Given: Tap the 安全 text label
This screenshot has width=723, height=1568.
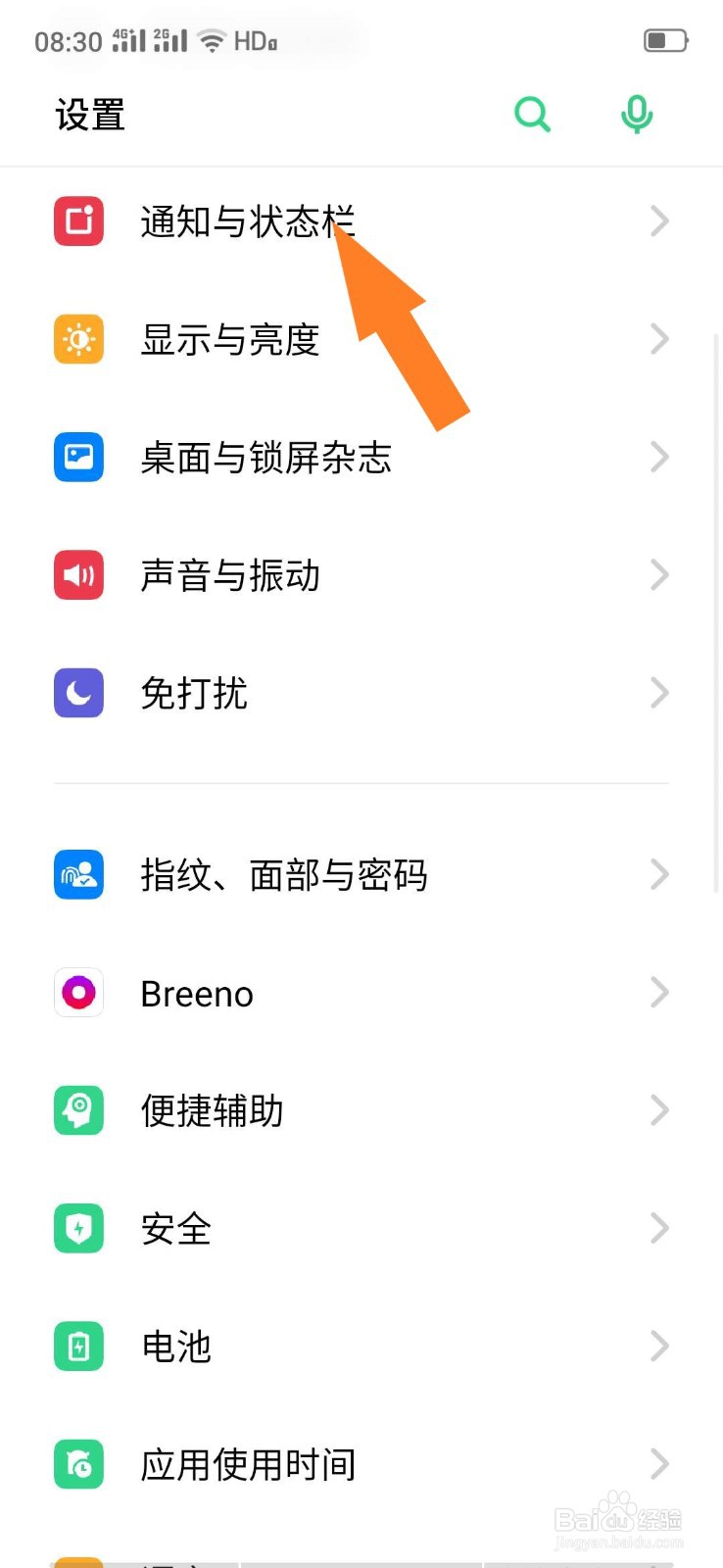Looking at the screenshot, I should coord(175,1228).
